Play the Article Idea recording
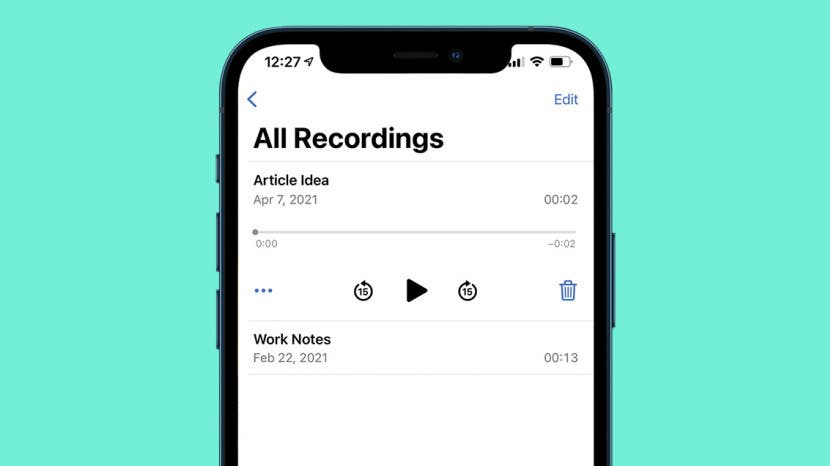 416,291
